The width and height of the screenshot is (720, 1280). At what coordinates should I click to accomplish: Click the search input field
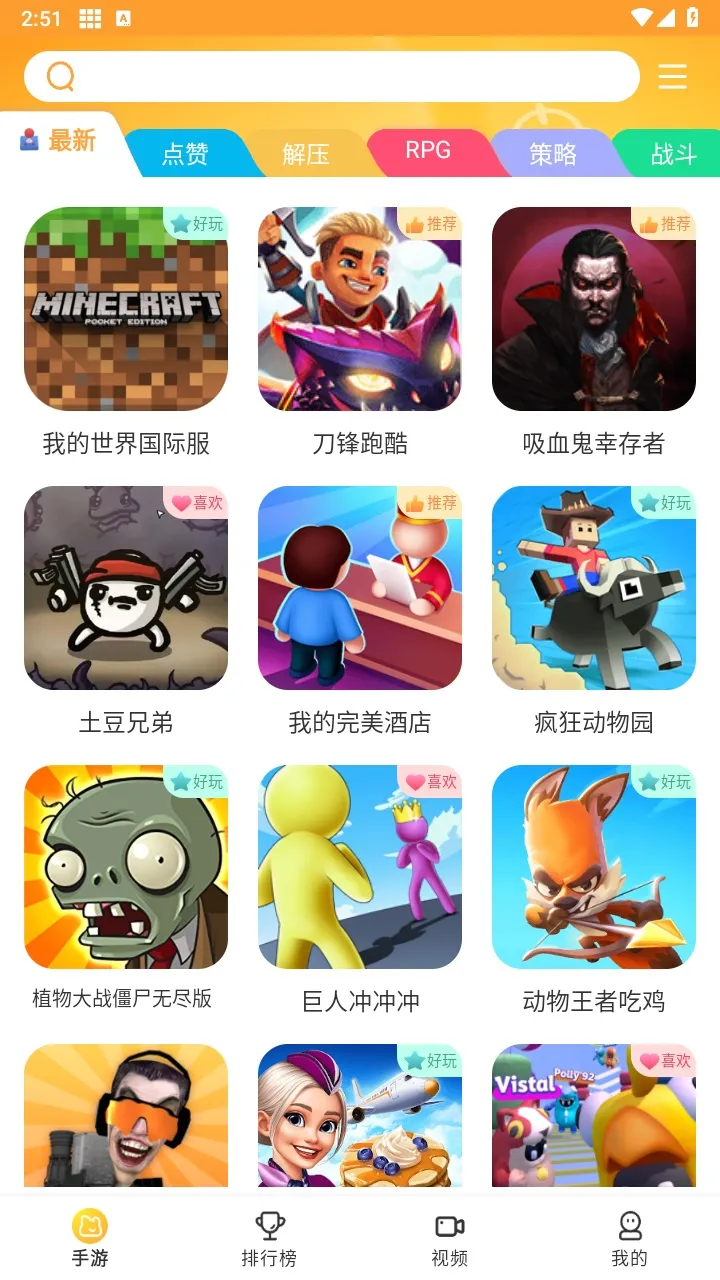pyautogui.click(x=330, y=76)
